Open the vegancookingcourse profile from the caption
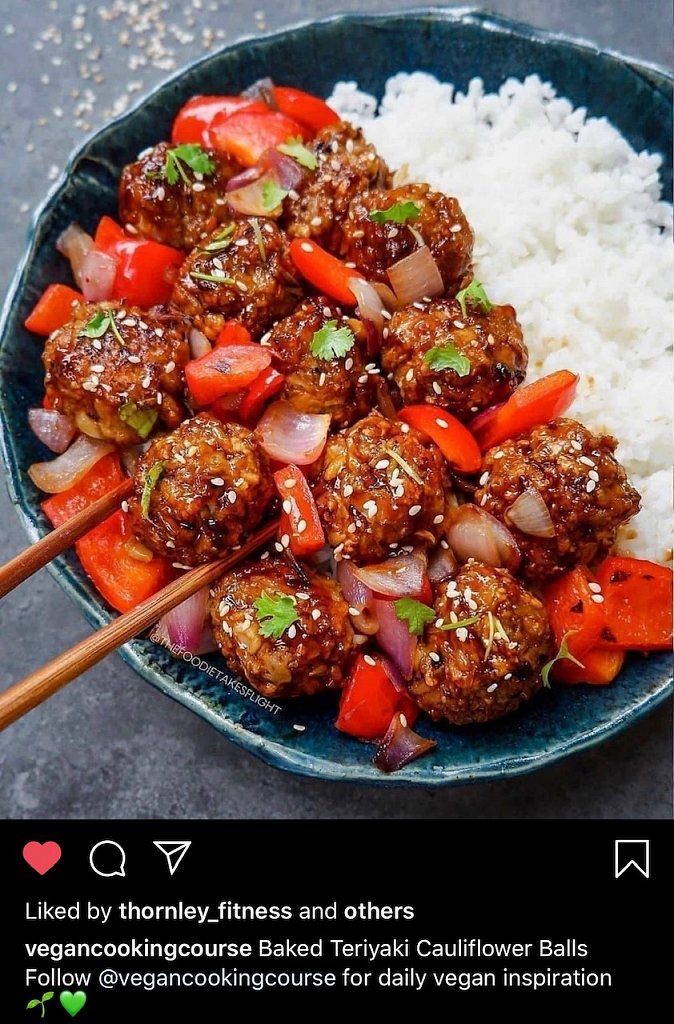Image resolution: width=674 pixels, height=1024 pixels. (x=138, y=948)
